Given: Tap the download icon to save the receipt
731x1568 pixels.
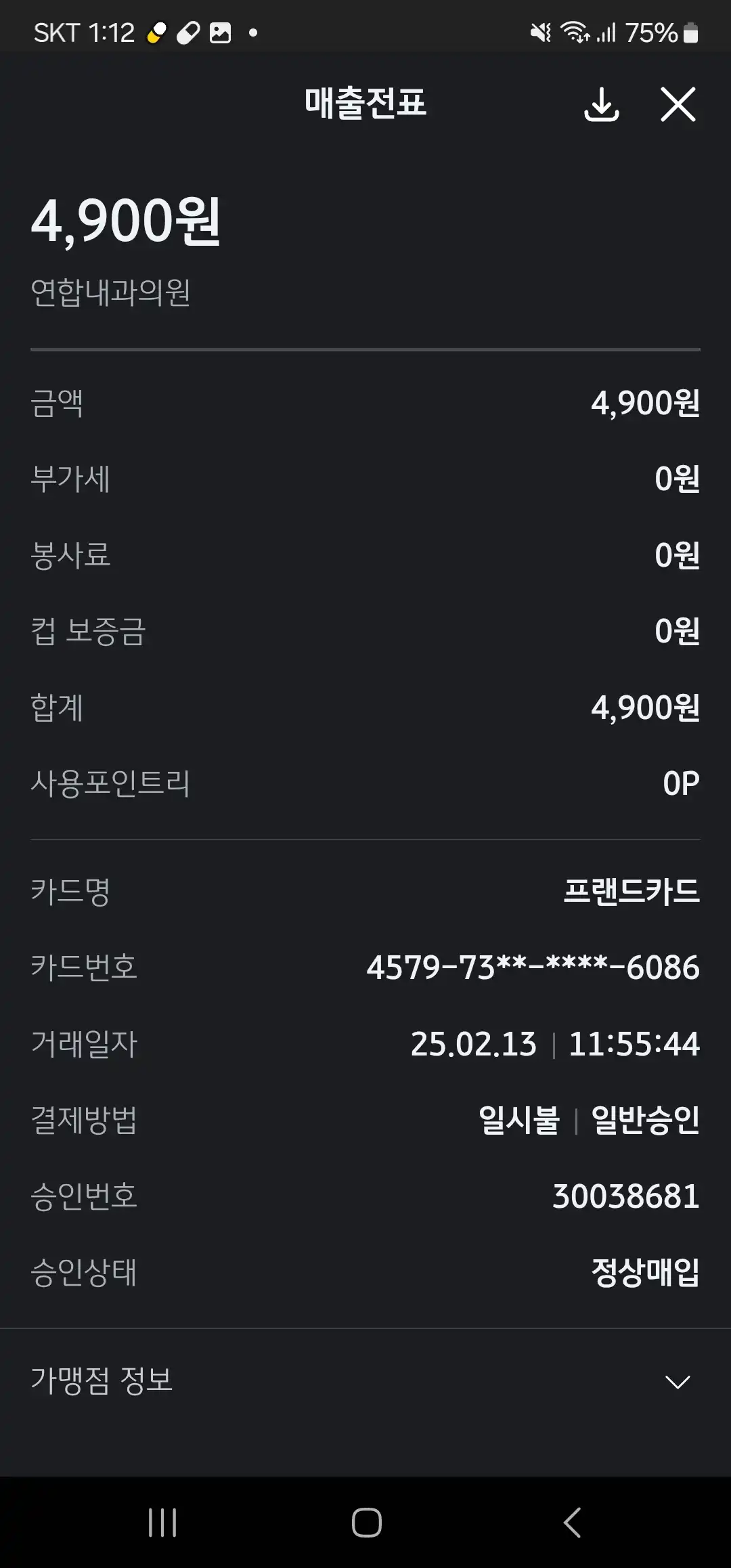Looking at the screenshot, I should [603, 106].
